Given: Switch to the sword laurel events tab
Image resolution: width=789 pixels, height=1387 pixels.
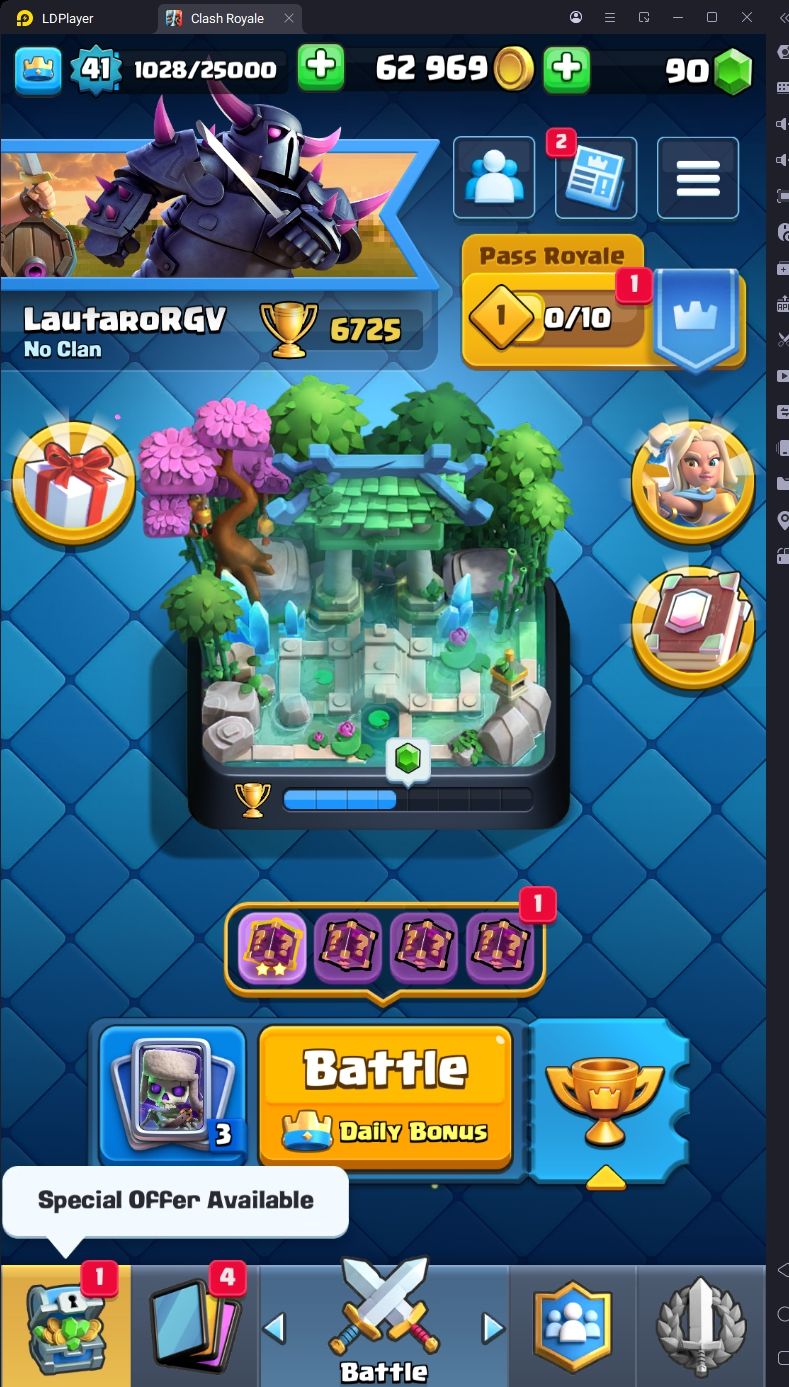Looking at the screenshot, I should [x=700, y=1325].
